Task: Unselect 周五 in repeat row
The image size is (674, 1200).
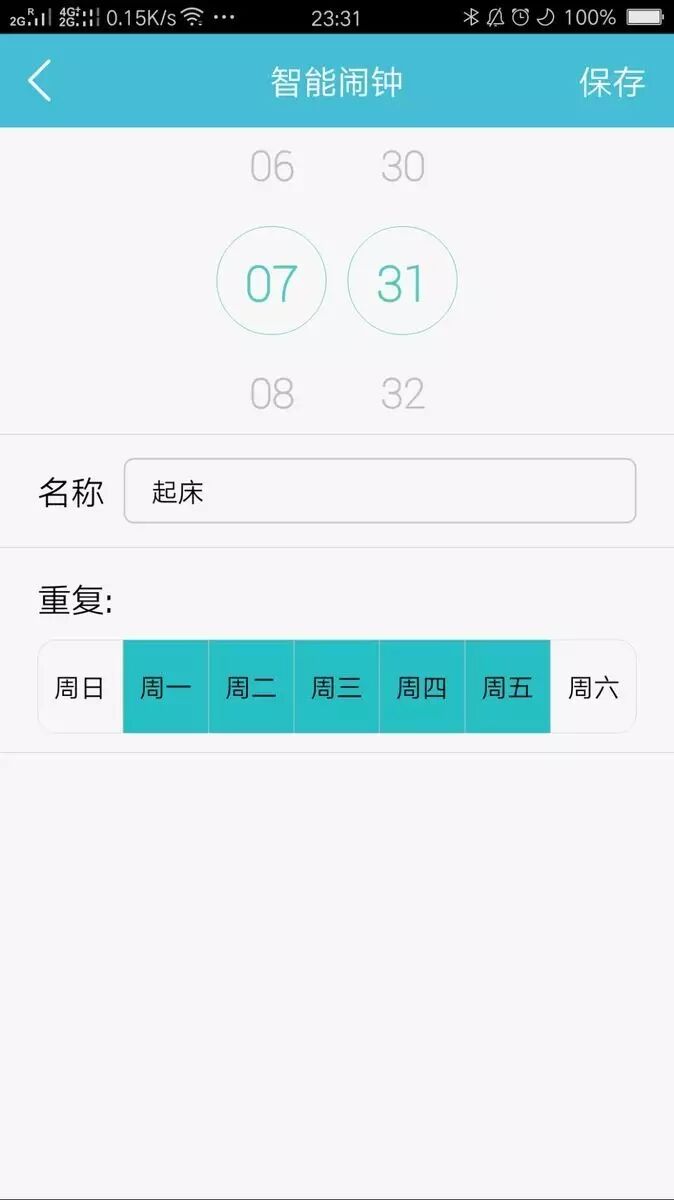Action: tap(508, 687)
